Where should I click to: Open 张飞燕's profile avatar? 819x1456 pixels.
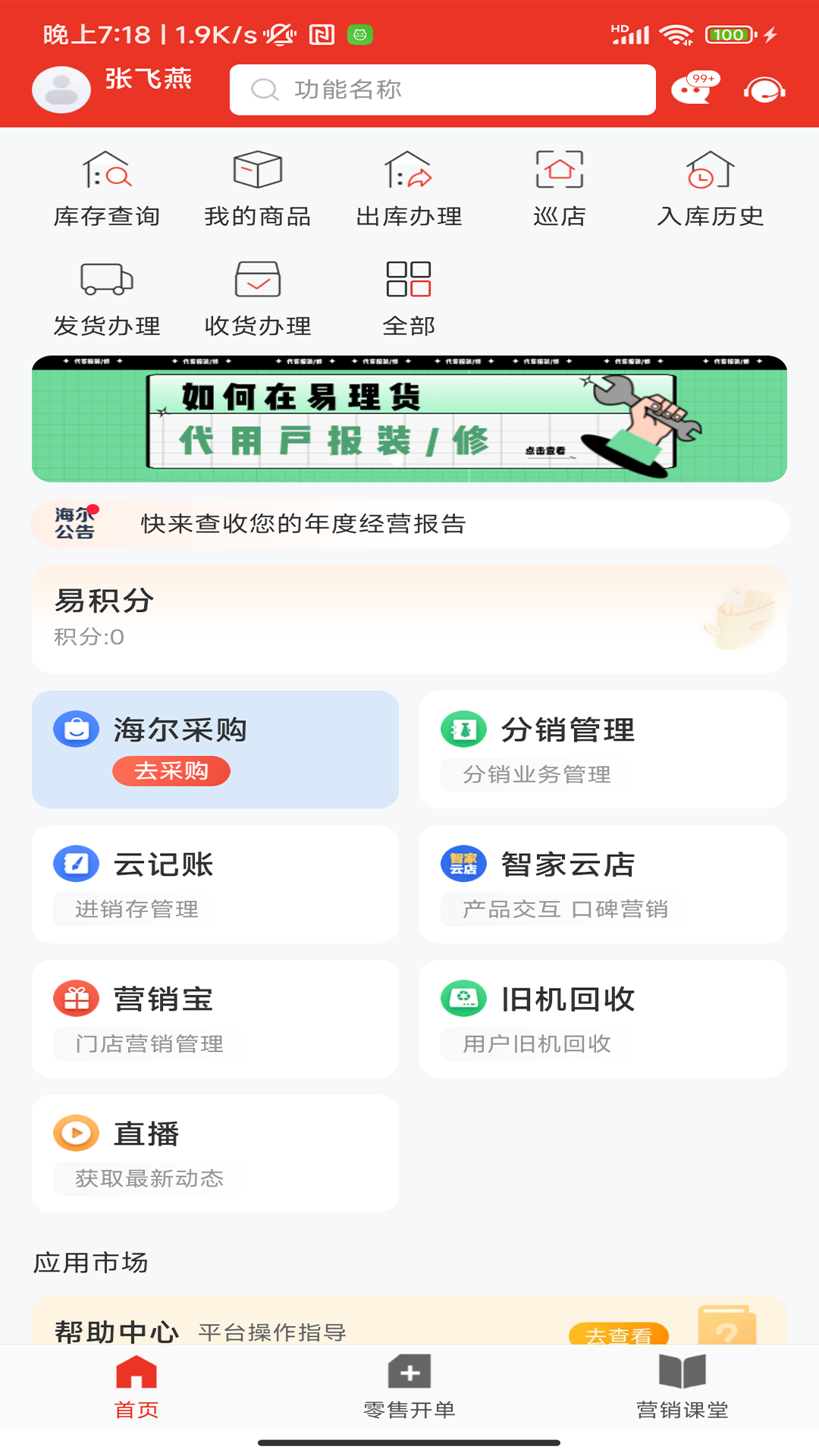61,89
